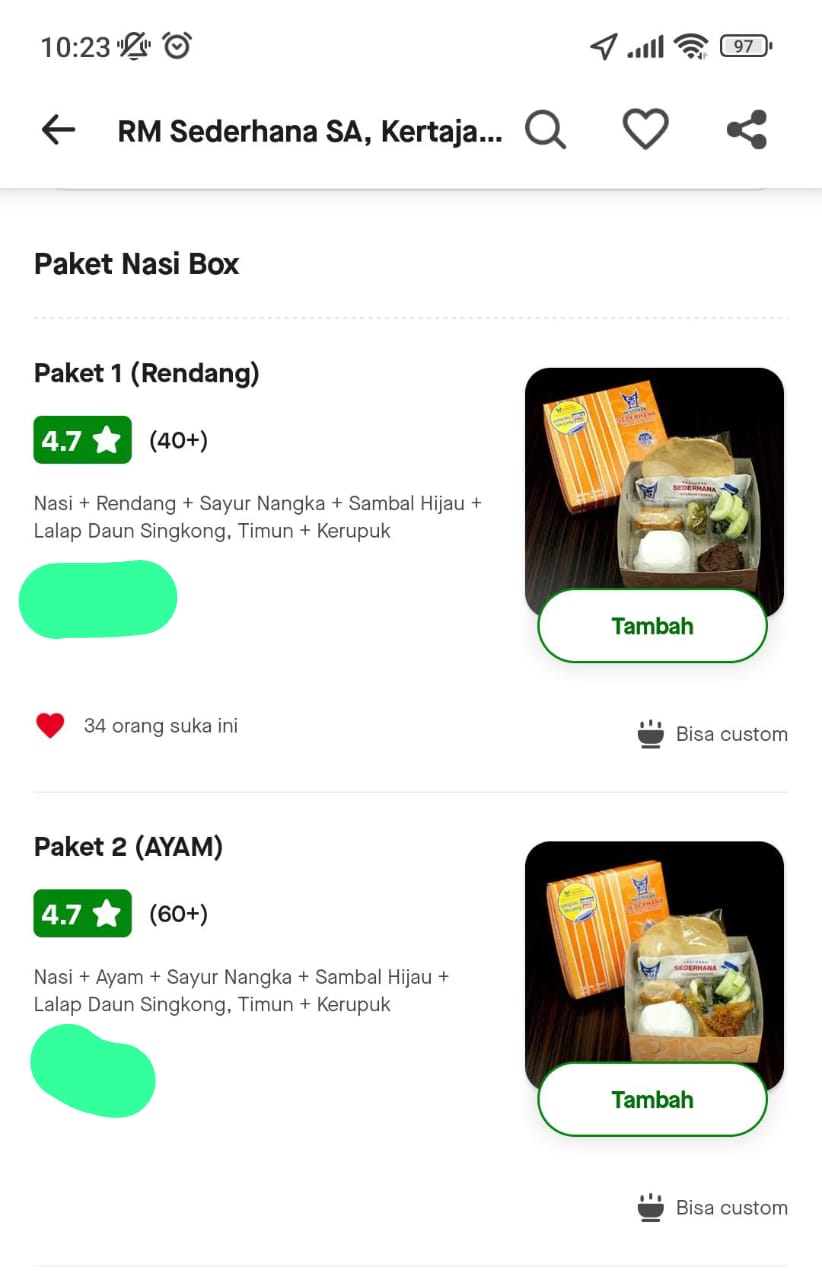Image resolution: width=822 pixels, height=1280 pixels.
Task: Open Paket 1 (Rendang) details
Action: point(146,374)
